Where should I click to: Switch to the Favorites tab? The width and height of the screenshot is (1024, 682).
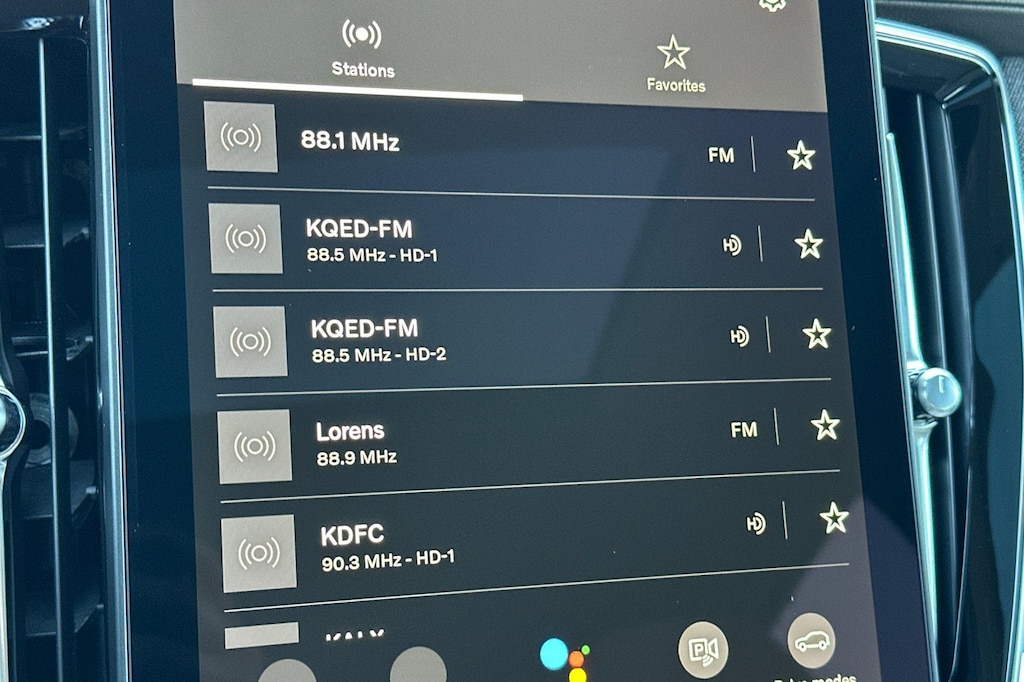coord(674,64)
